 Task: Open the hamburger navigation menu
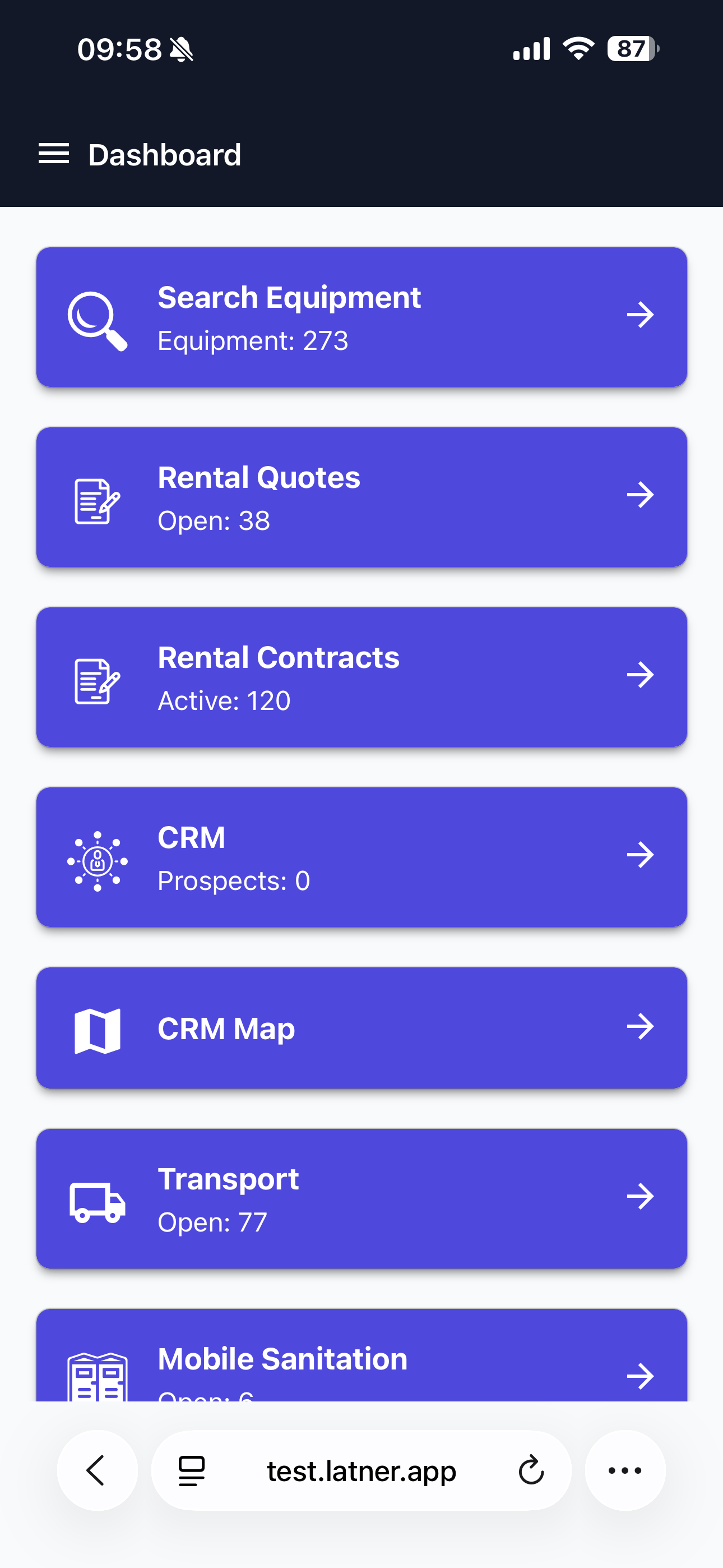[54, 154]
